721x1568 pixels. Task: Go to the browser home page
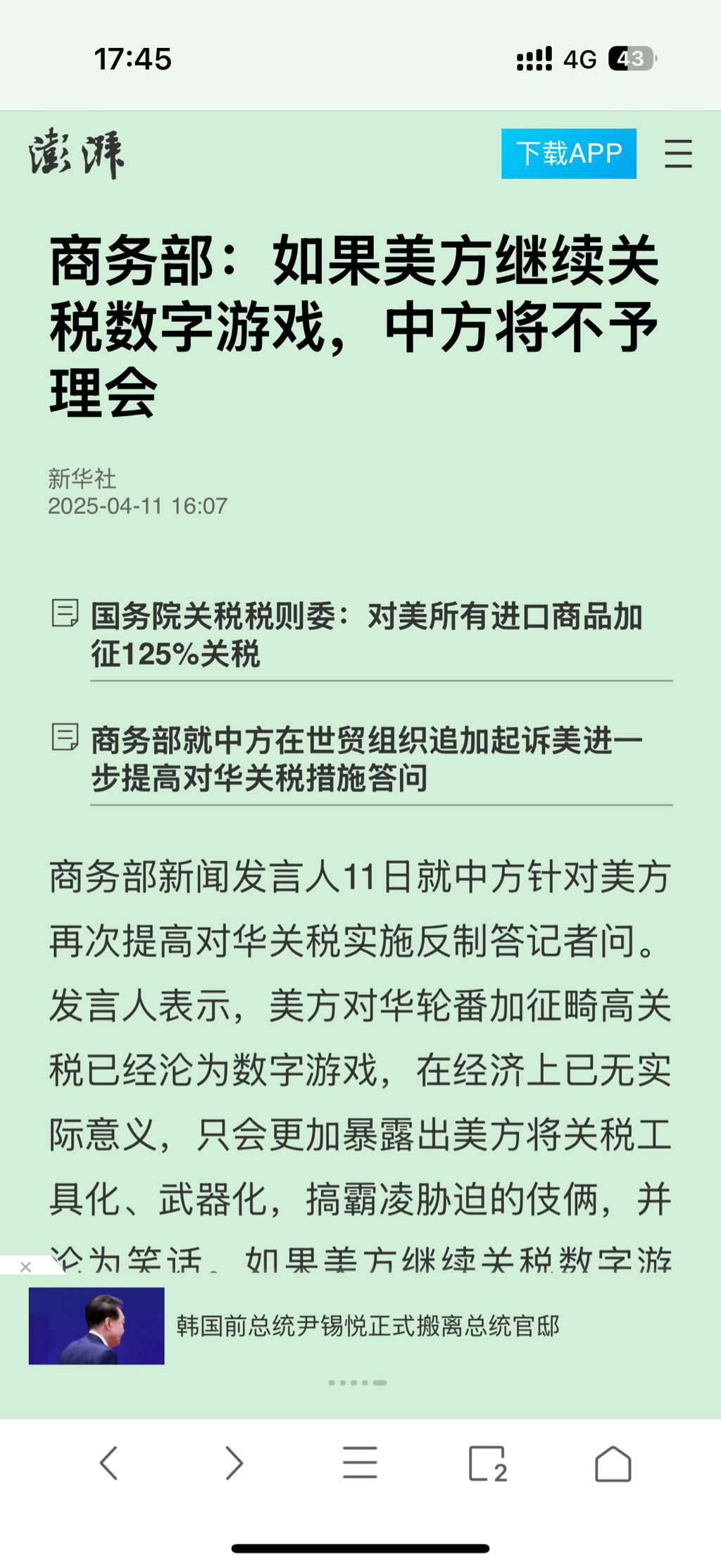pyautogui.click(x=613, y=1463)
